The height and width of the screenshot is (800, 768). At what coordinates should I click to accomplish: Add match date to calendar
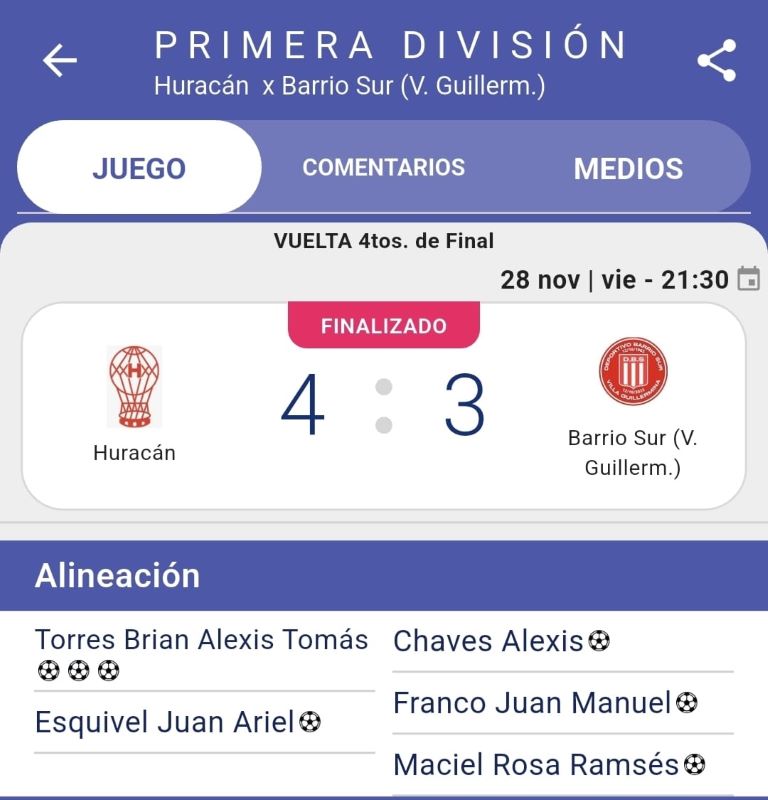tap(748, 279)
